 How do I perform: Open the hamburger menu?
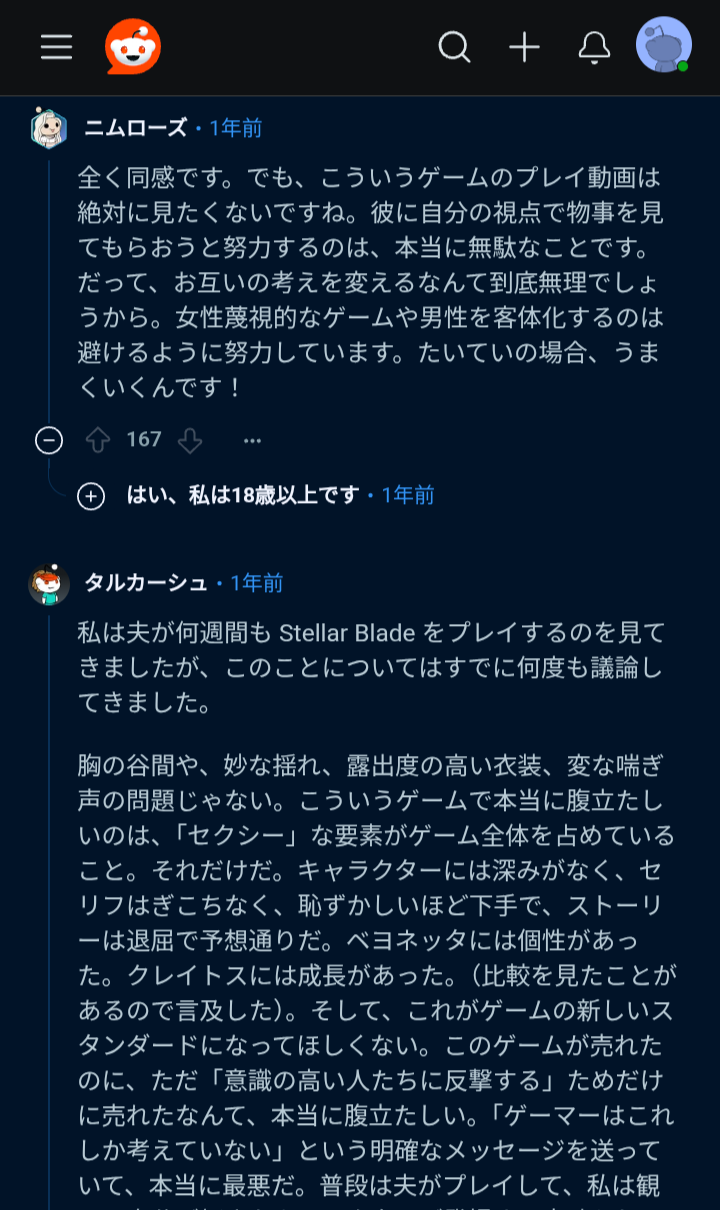[x=56, y=47]
